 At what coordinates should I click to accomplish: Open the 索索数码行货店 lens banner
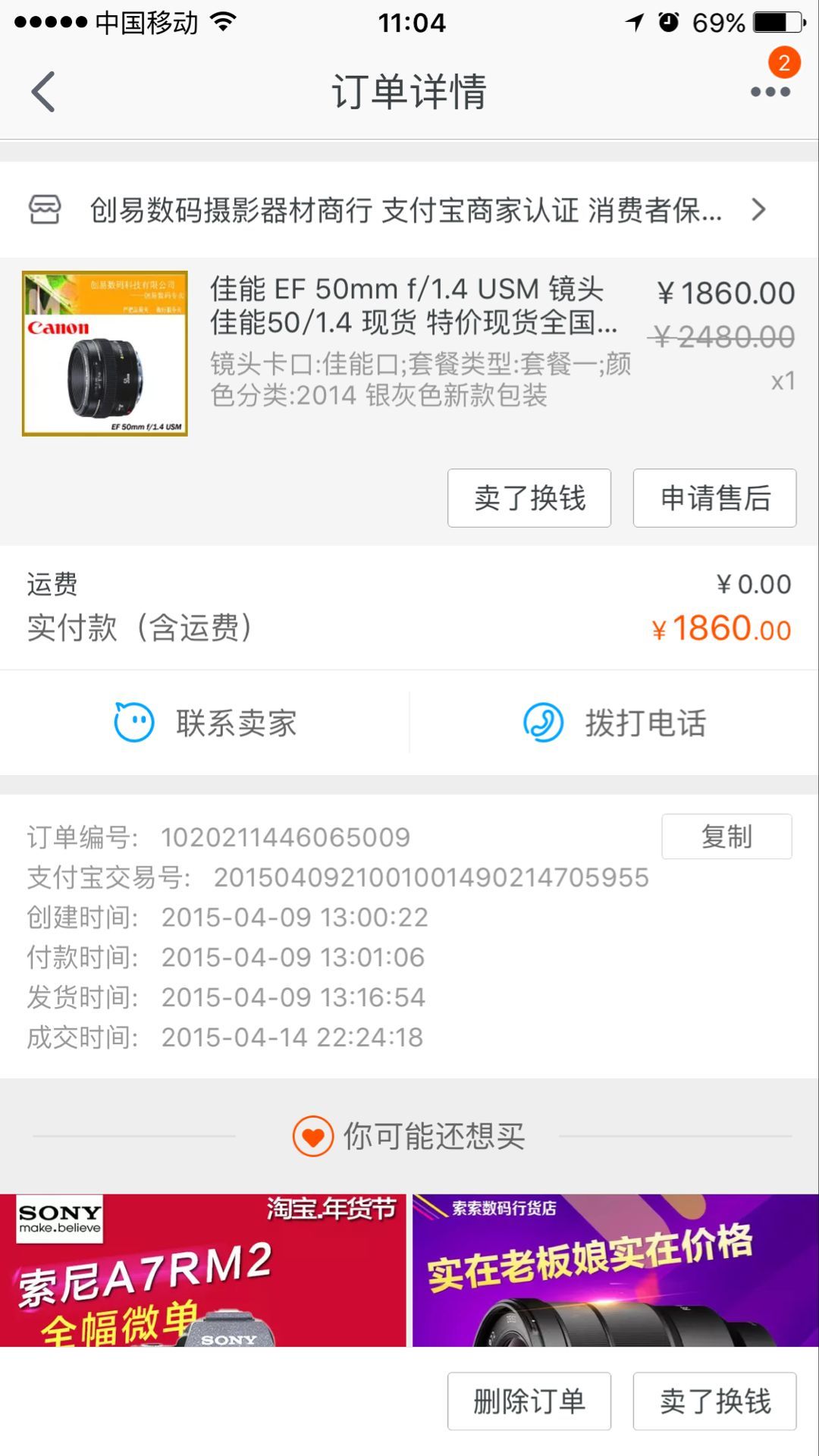[616, 1270]
